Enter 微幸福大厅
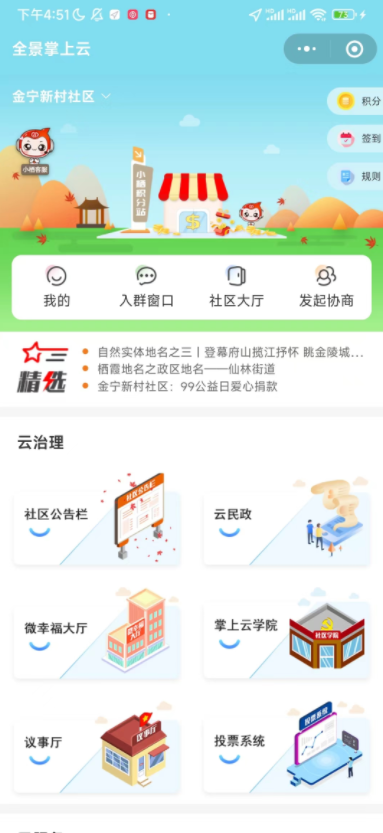 (x=97, y=641)
